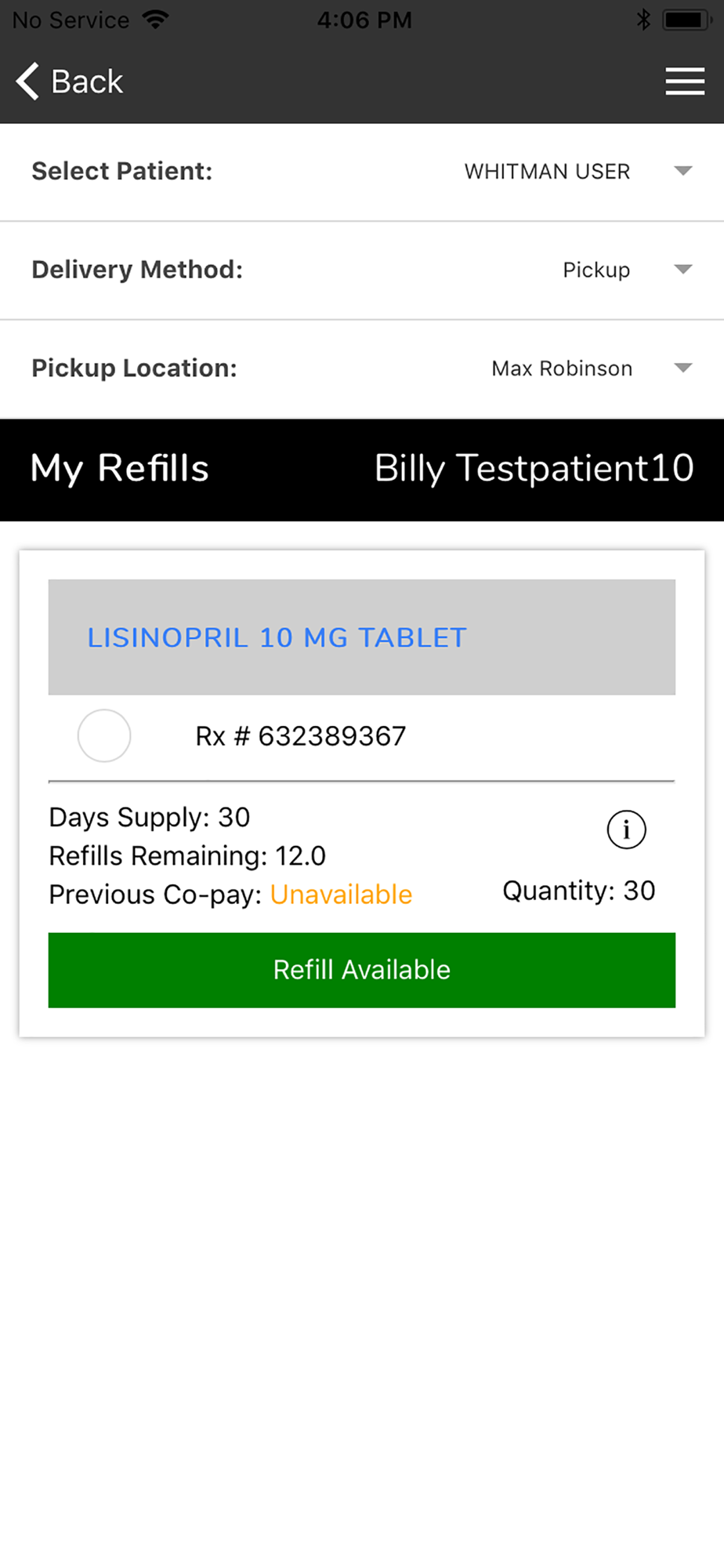View prescription info via the i icon

tap(626, 829)
